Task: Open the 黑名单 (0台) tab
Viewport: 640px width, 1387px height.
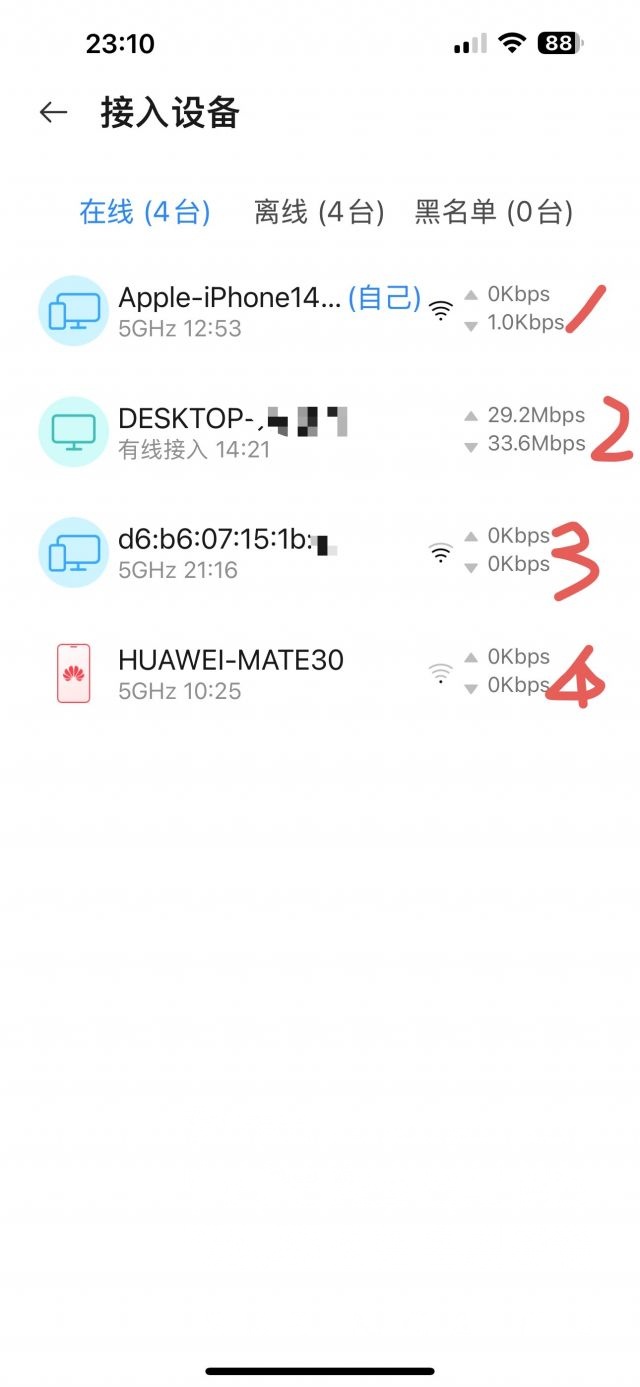Action: 494,212
